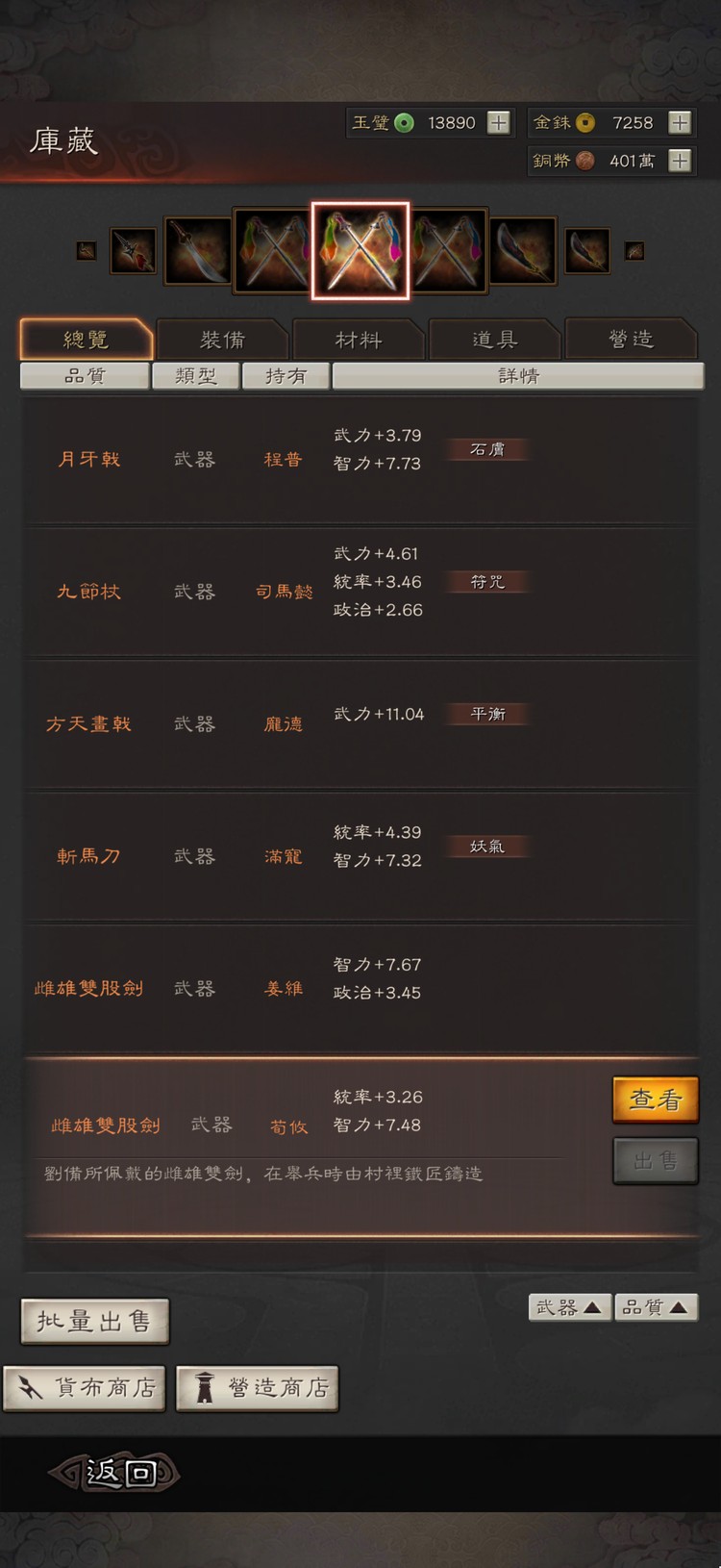Open the 品質 quality filter

pos(85,376)
